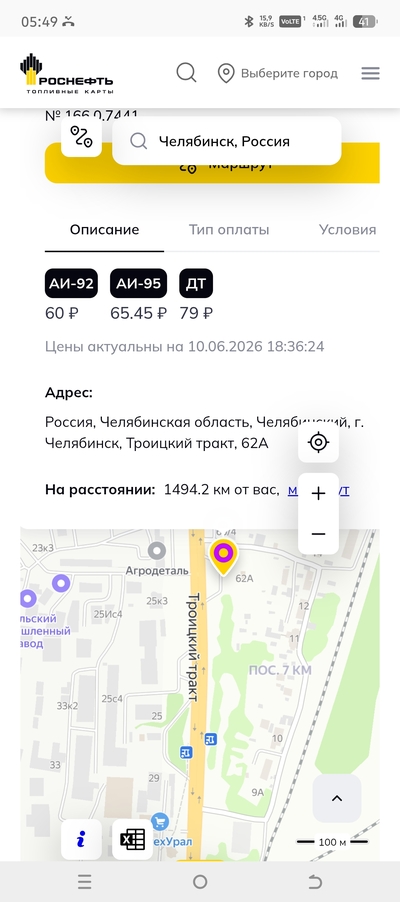Switch to the Условия tab
Viewport: 400px width, 902px height.
point(348,230)
